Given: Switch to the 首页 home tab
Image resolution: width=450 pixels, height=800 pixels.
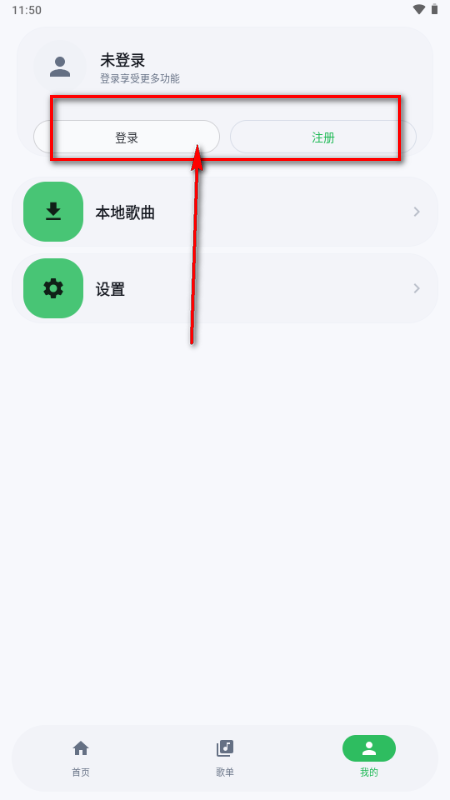Looking at the screenshot, I should coord(81,758).
